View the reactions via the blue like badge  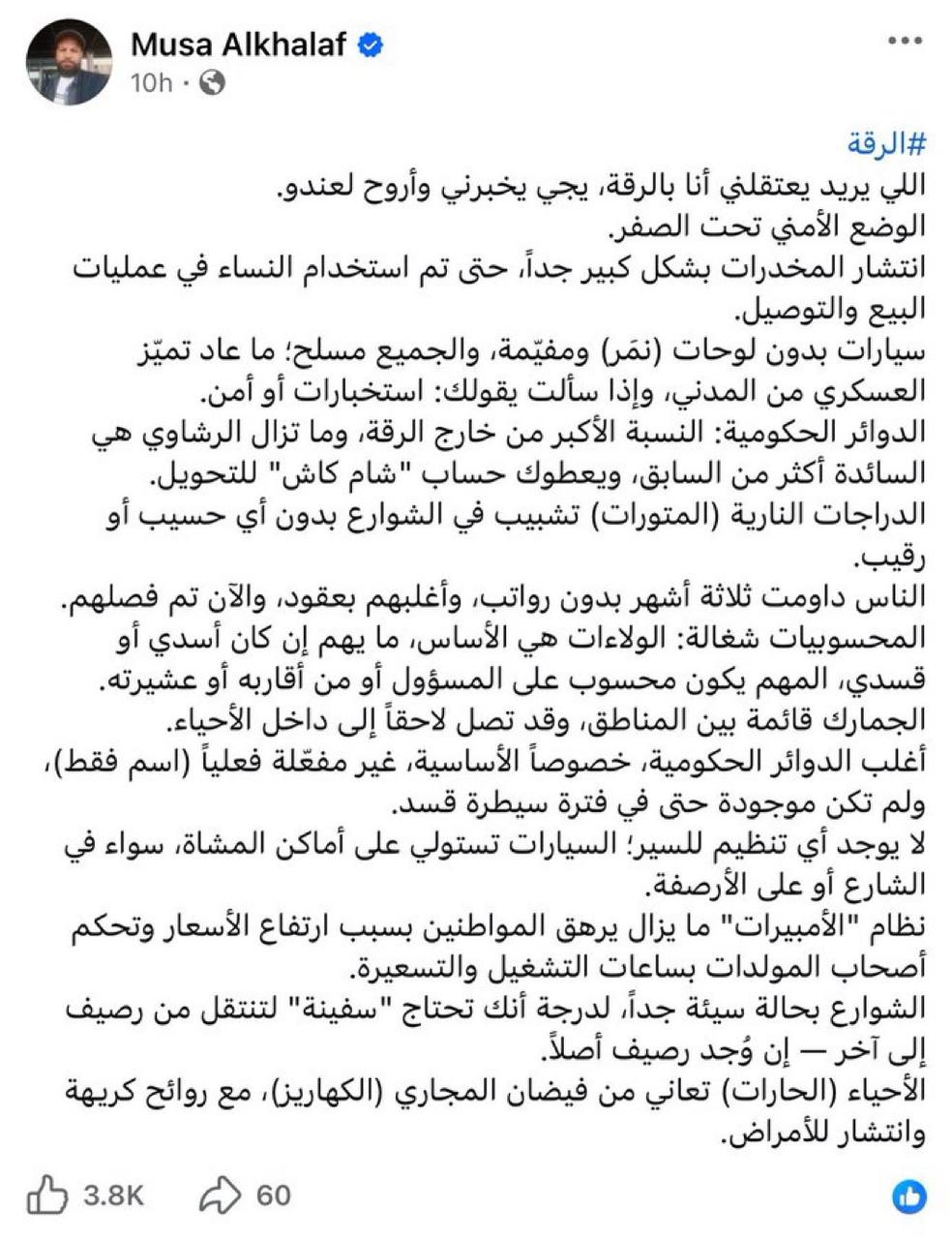[908, 1196]
